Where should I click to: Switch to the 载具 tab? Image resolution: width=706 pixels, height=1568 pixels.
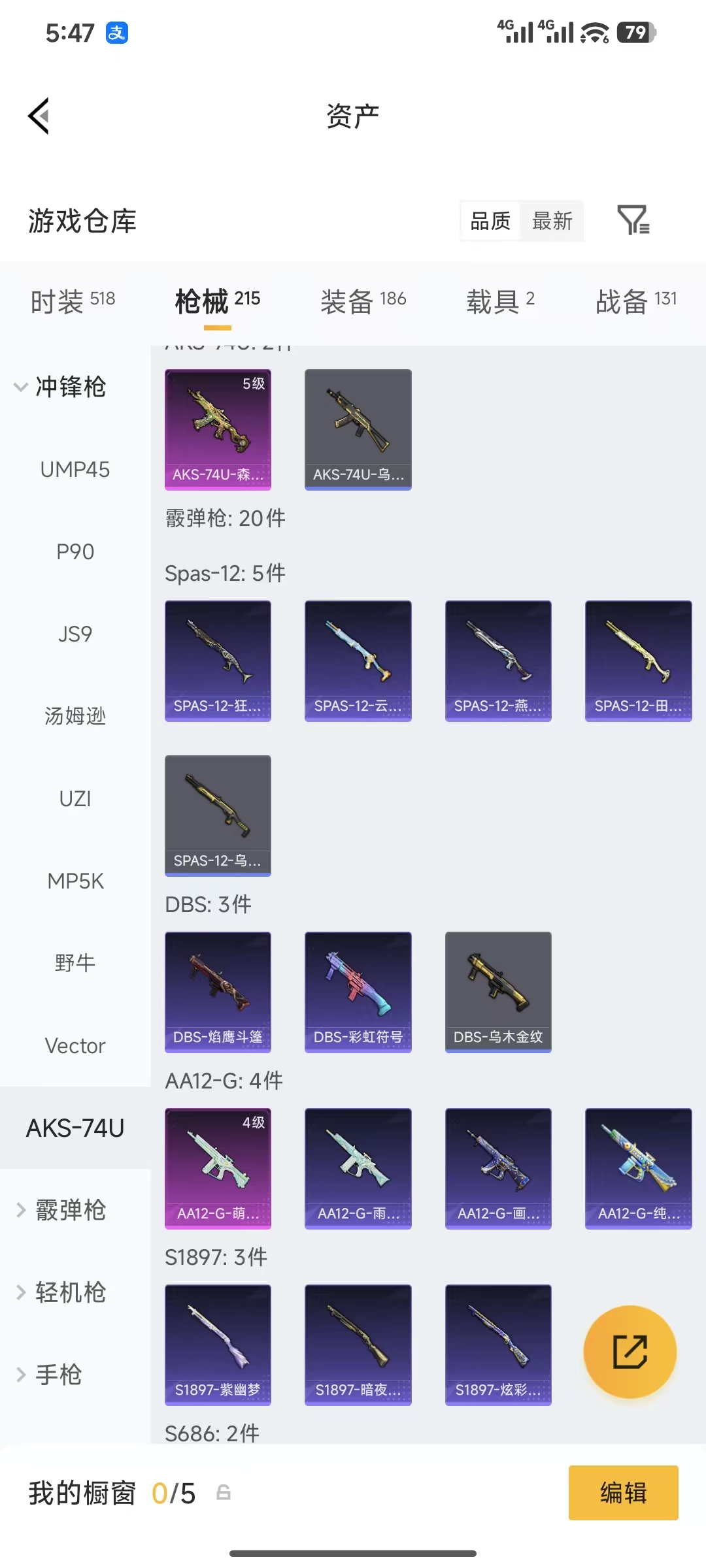click(x=500, y=301)
